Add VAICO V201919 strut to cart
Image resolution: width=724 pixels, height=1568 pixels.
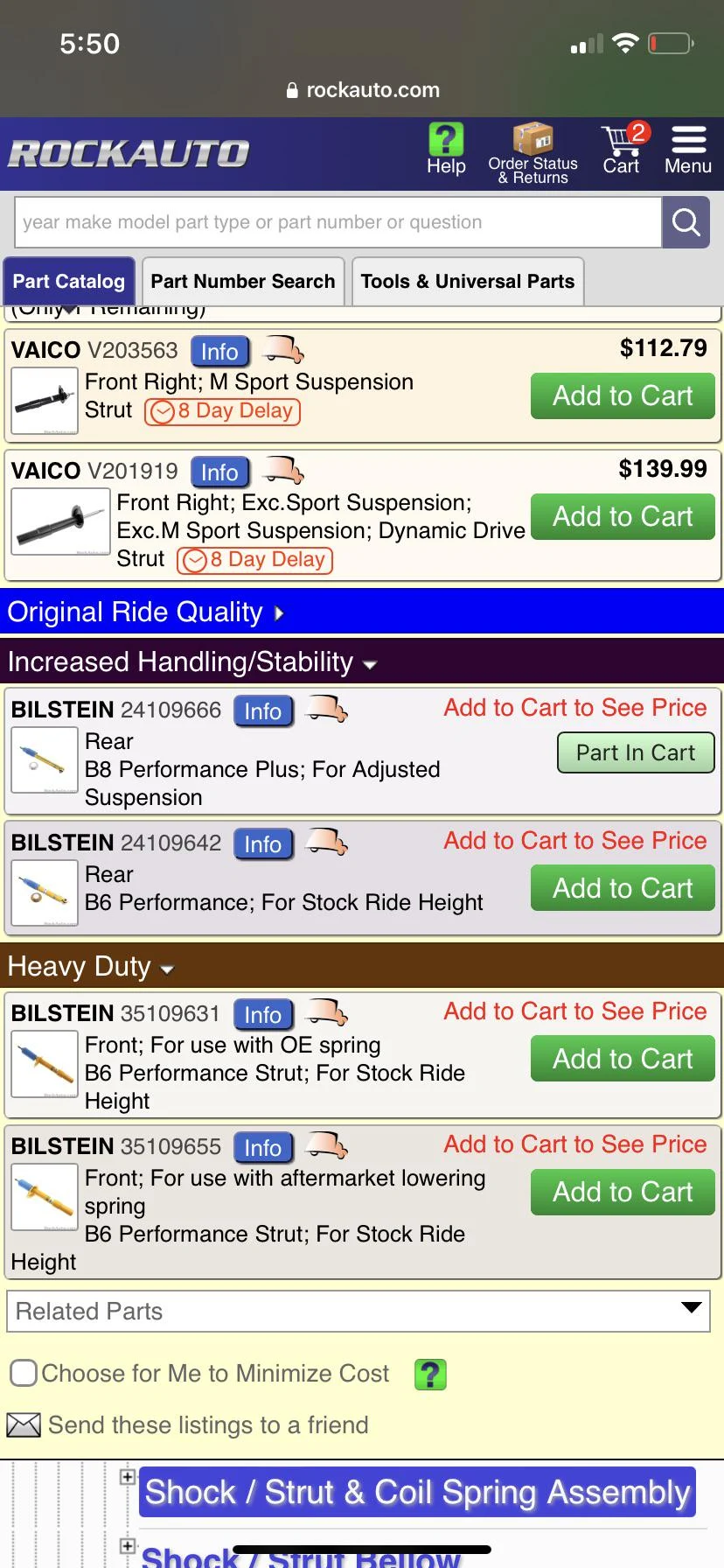(623, 516)
